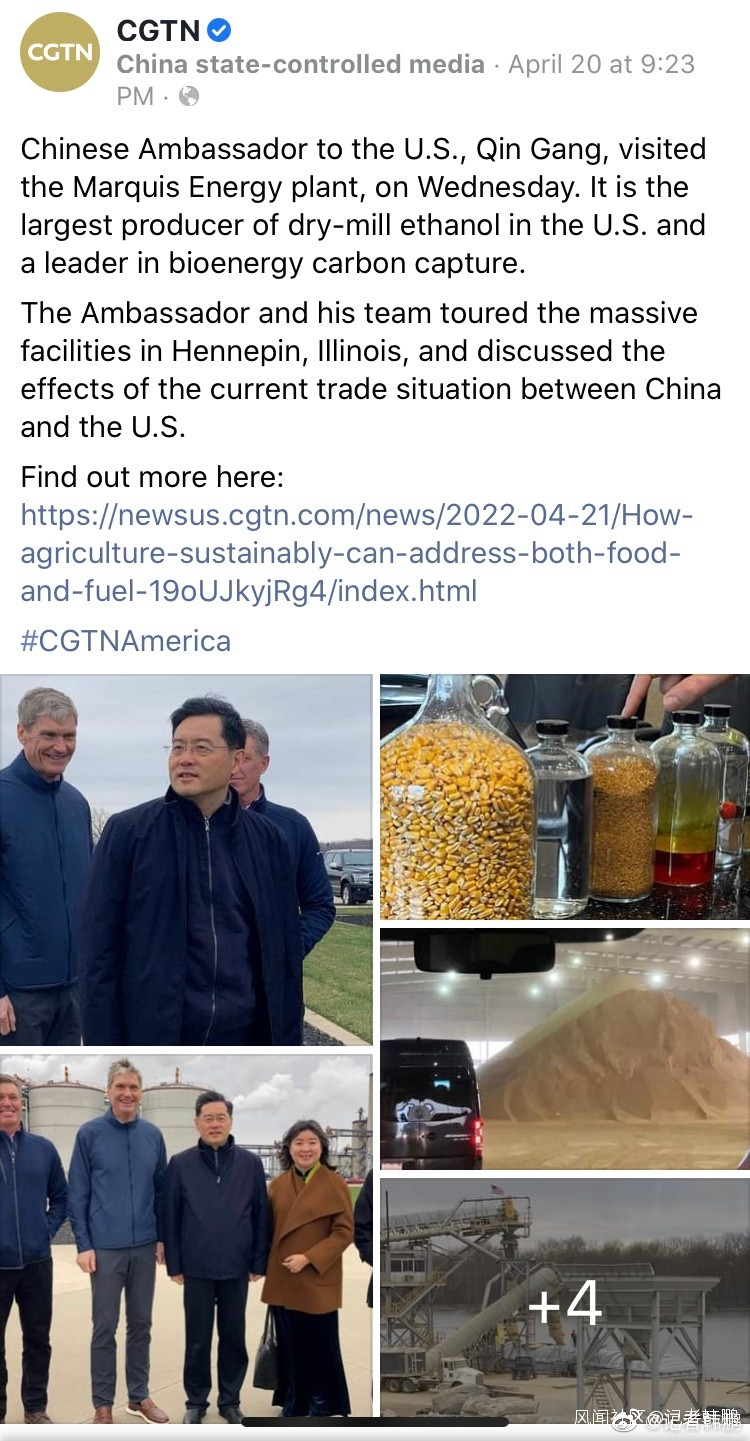The image size is (750, 1441).
Task: Tap the #CGTNAmerica hashtag
Action: coord(126,640)
